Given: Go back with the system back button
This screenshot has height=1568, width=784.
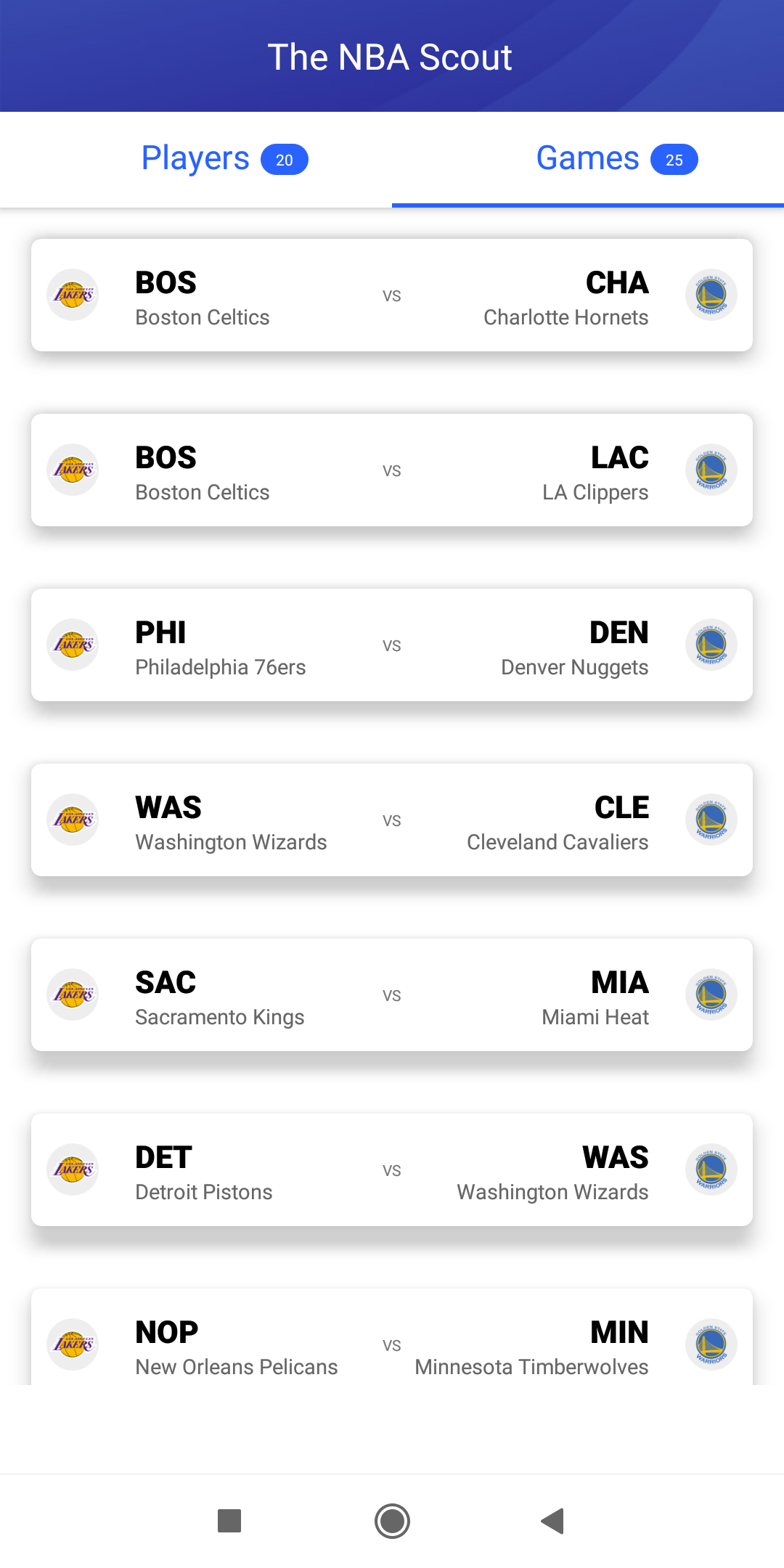Looking at the screenshot, I should pos(553,1521).
